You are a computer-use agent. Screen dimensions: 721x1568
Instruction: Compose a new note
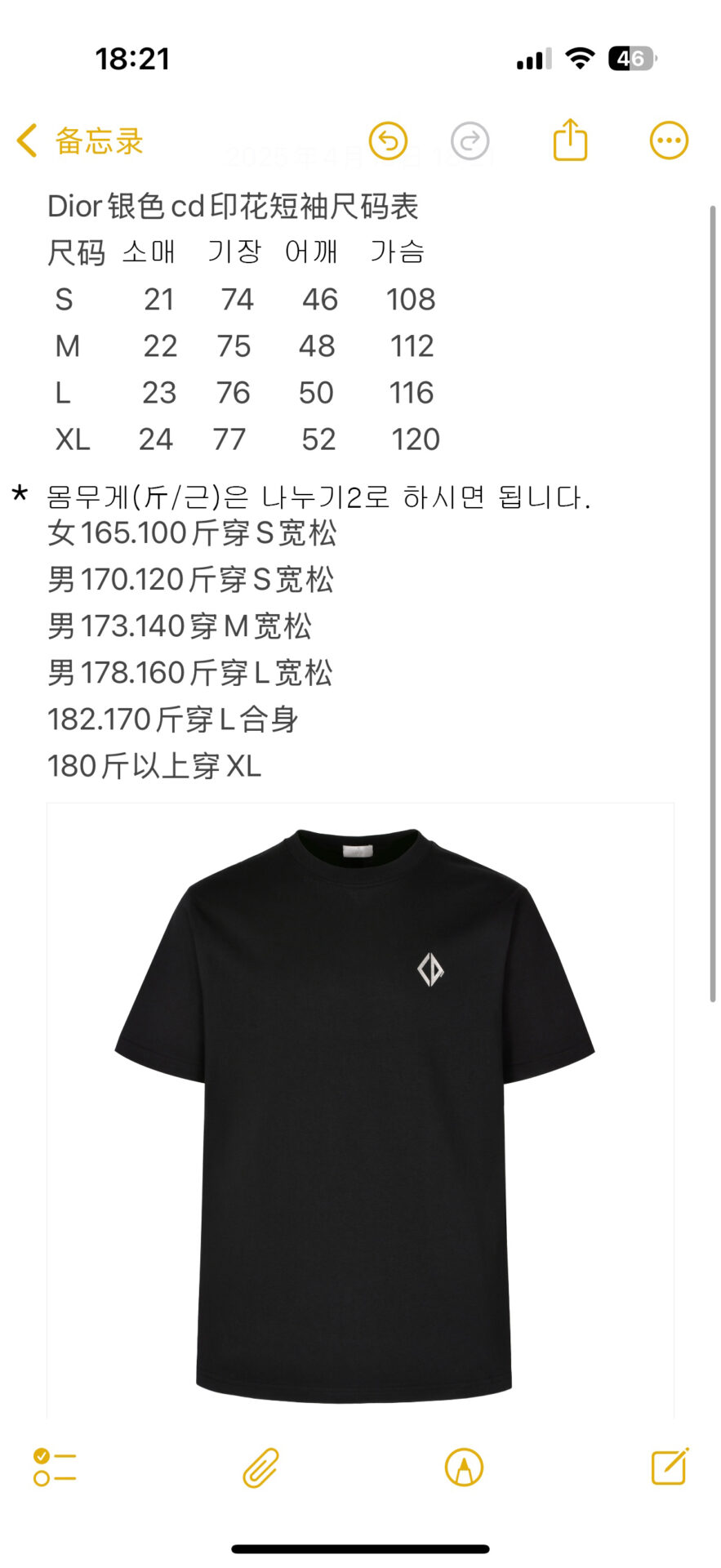(x=670, y=1467)
